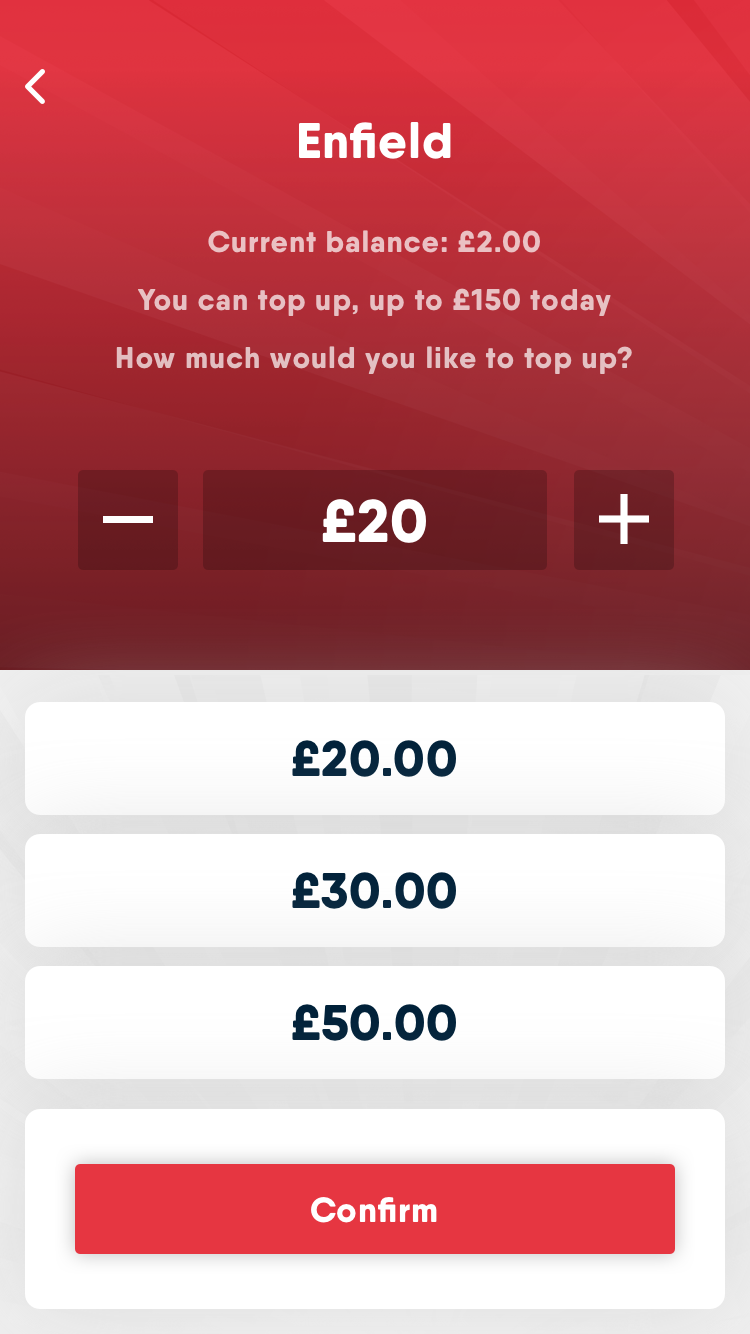Screen dimensions: 750x1334
Task: Pick the £50.00 preset amount
Action: pos(375,1023)
